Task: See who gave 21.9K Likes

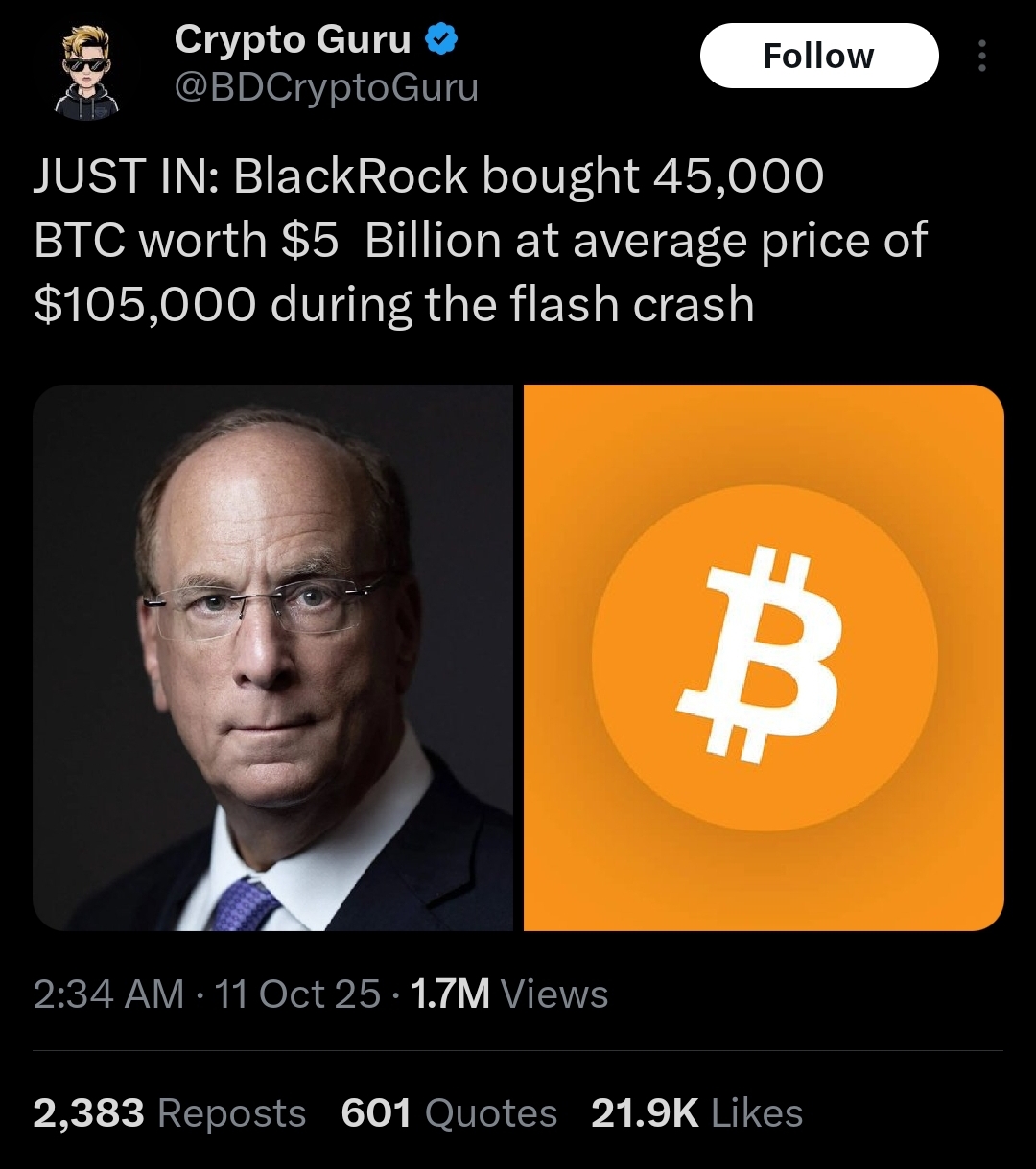Action: coord(696,1113)
